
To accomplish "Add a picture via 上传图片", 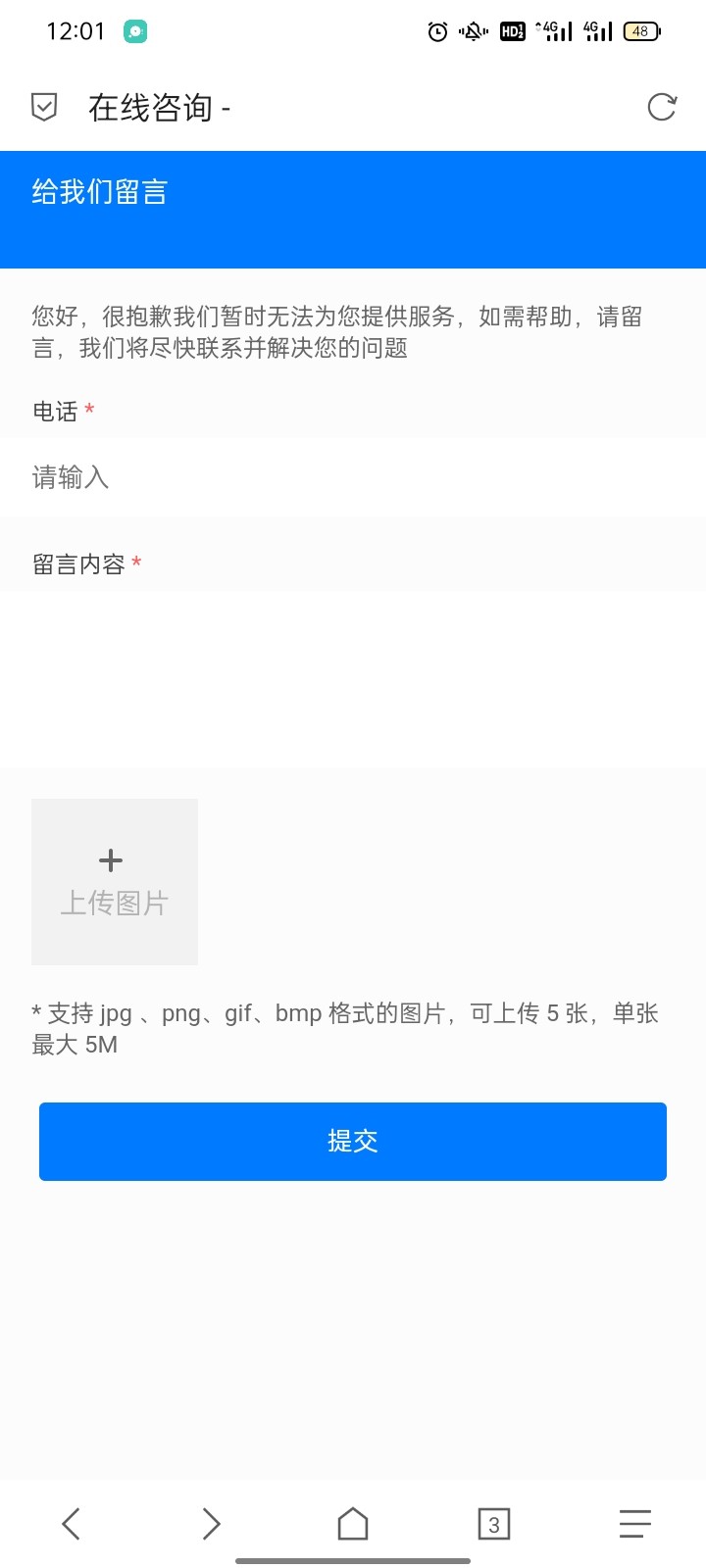I will (x=115, y=882).
